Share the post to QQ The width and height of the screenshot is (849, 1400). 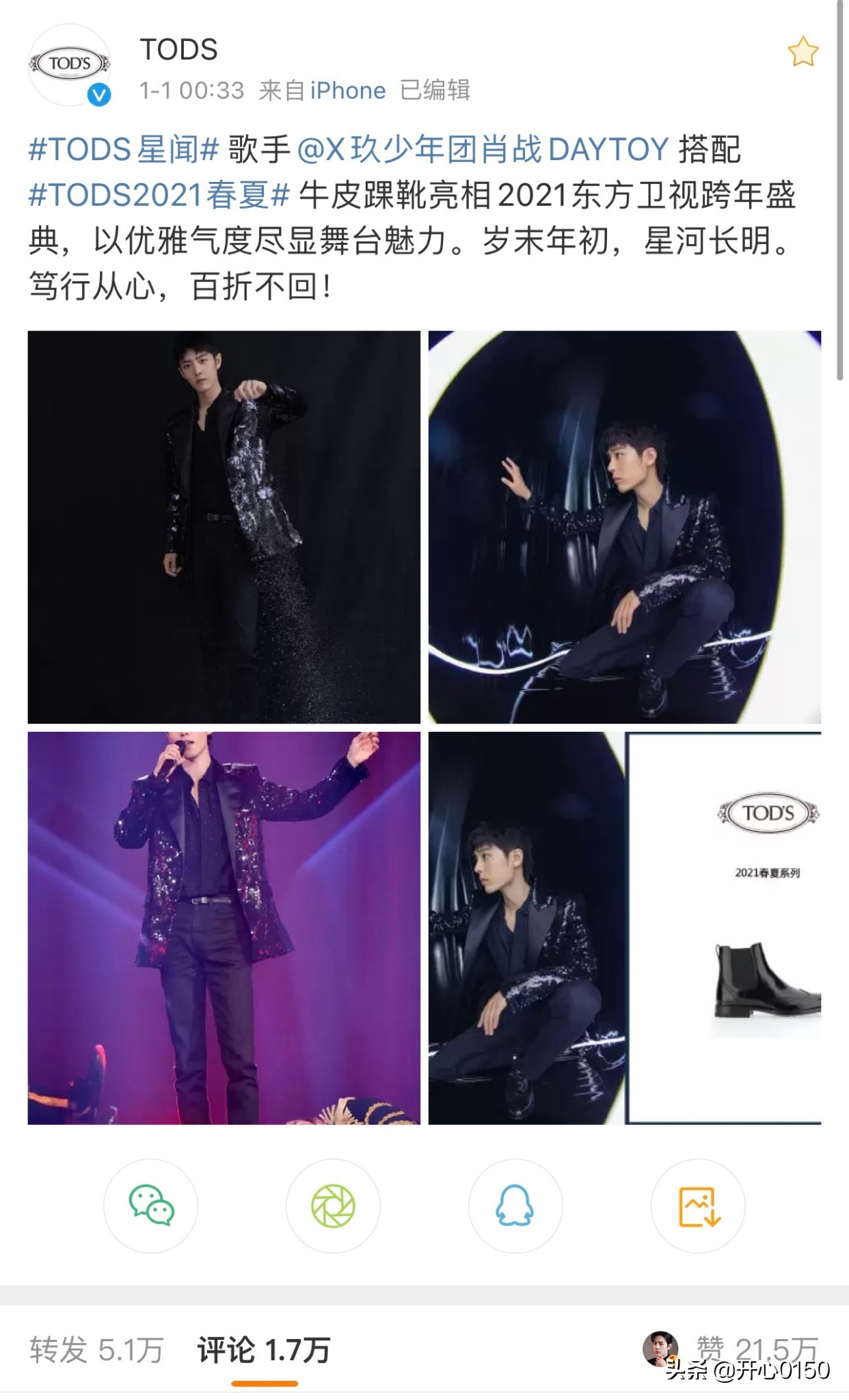click(x=515, y=1206)
